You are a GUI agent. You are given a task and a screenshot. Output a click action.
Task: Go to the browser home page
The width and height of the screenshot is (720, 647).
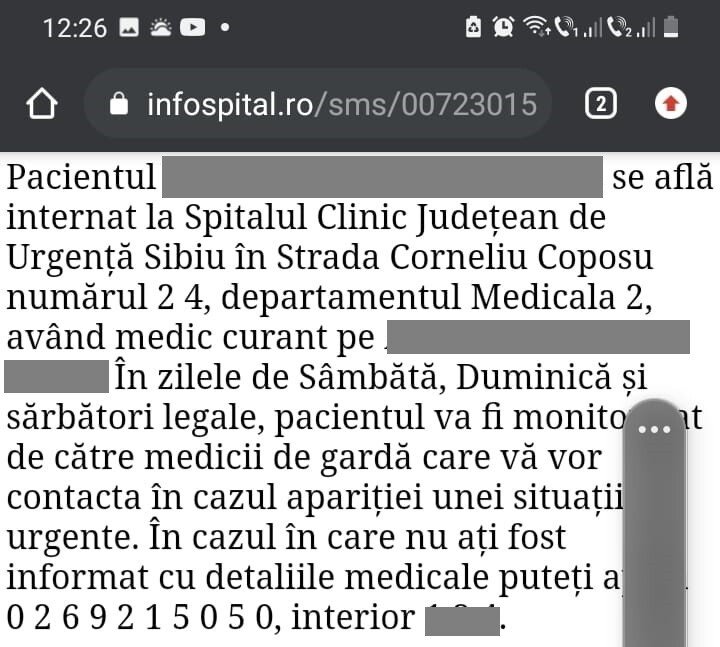(x=41, y=104)
